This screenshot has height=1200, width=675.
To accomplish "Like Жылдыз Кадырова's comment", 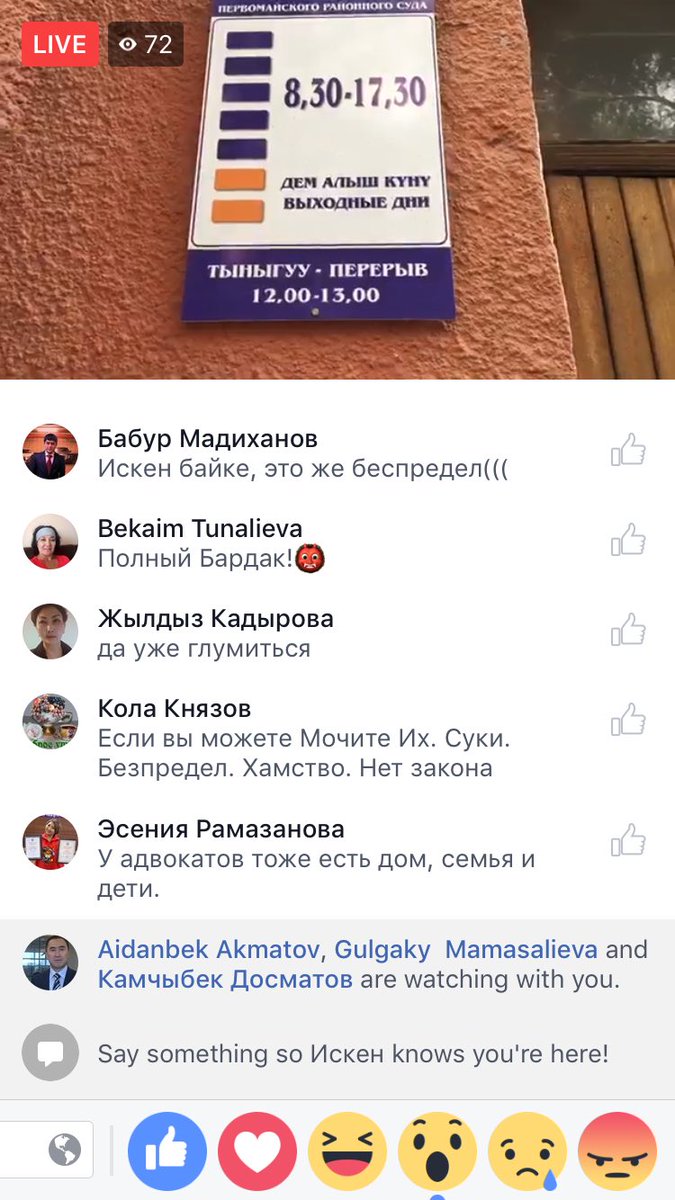I will click(628, 630).
